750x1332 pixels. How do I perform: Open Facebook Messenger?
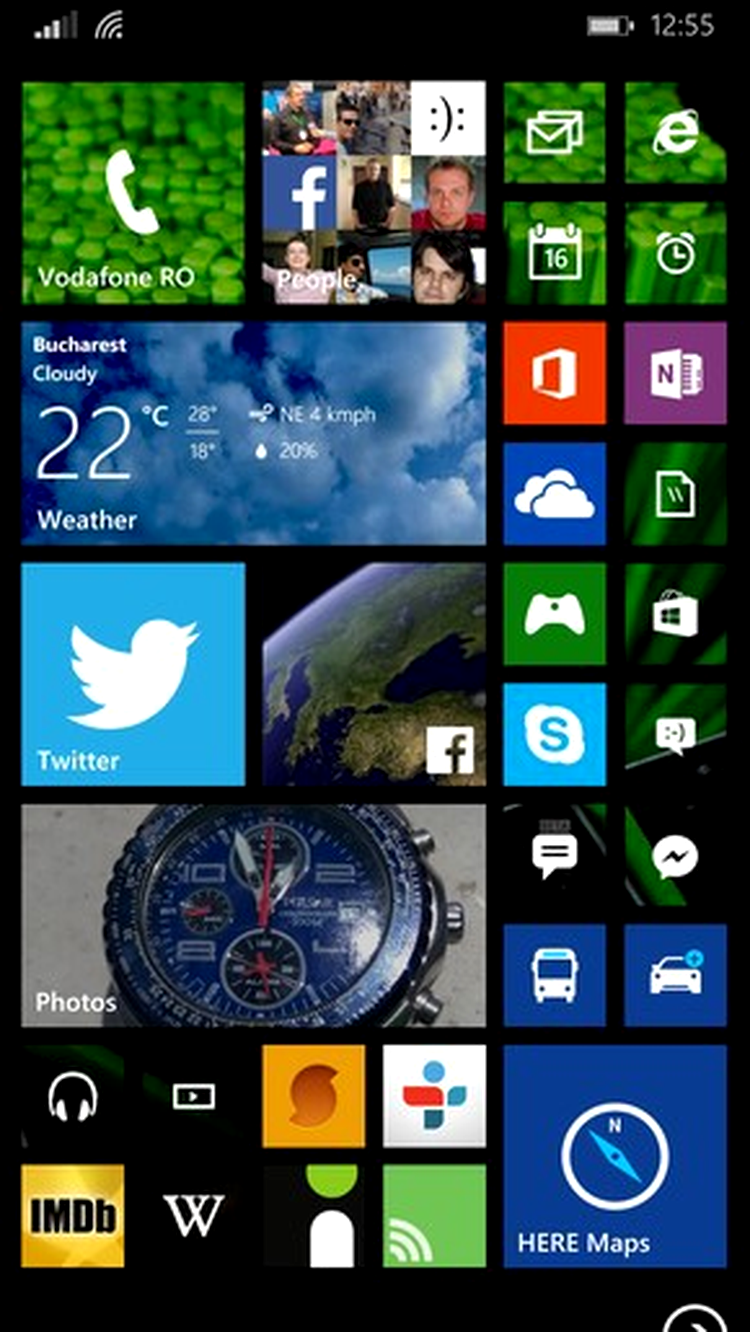click(x=676, y=855)
